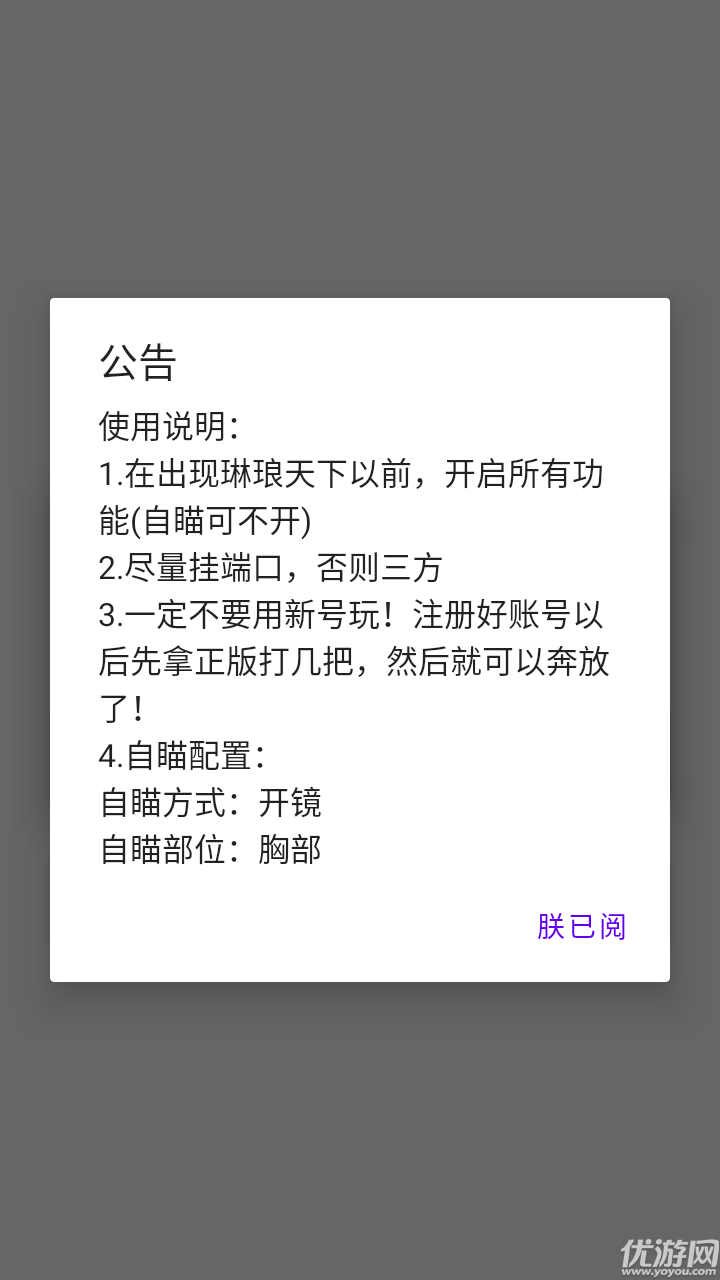The width and height of the screenshot is (720, 1280).
Task: Click the white announcement dialog card
Action: click(x=360, y=640)
